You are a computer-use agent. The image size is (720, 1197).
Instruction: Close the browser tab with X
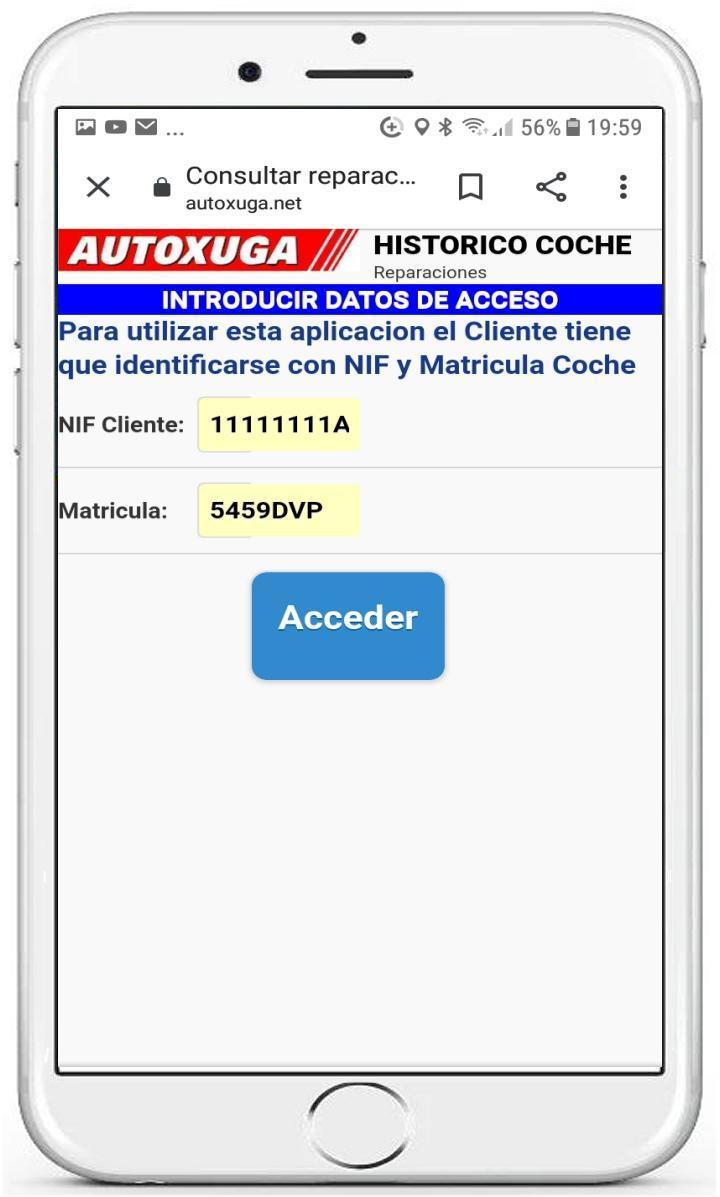coord(98,186)
